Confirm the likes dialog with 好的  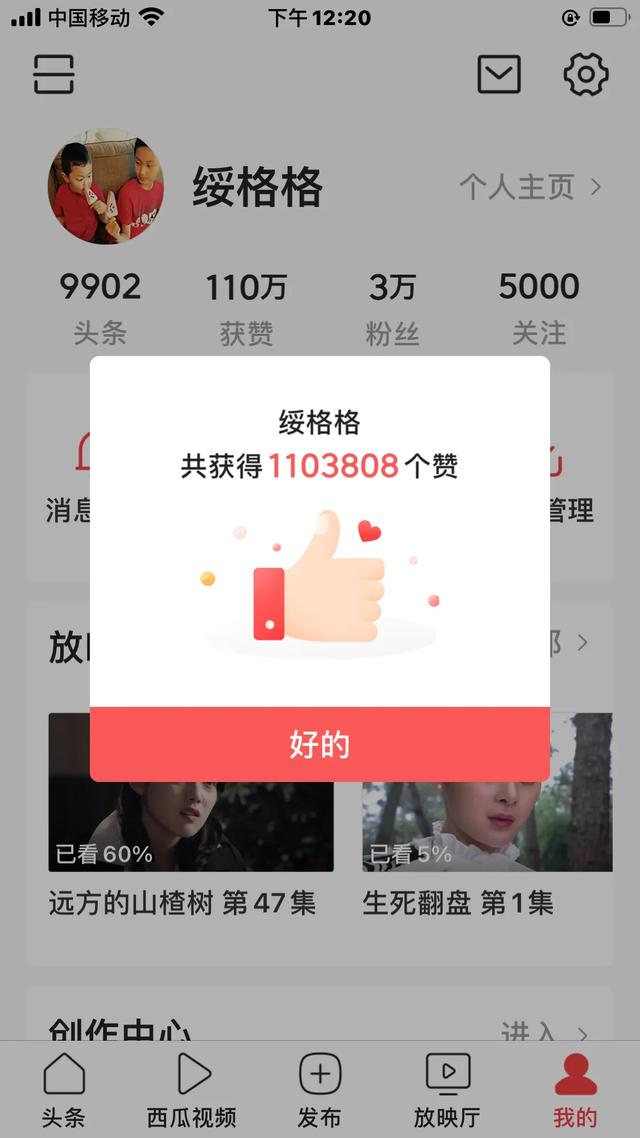[319, 745]
